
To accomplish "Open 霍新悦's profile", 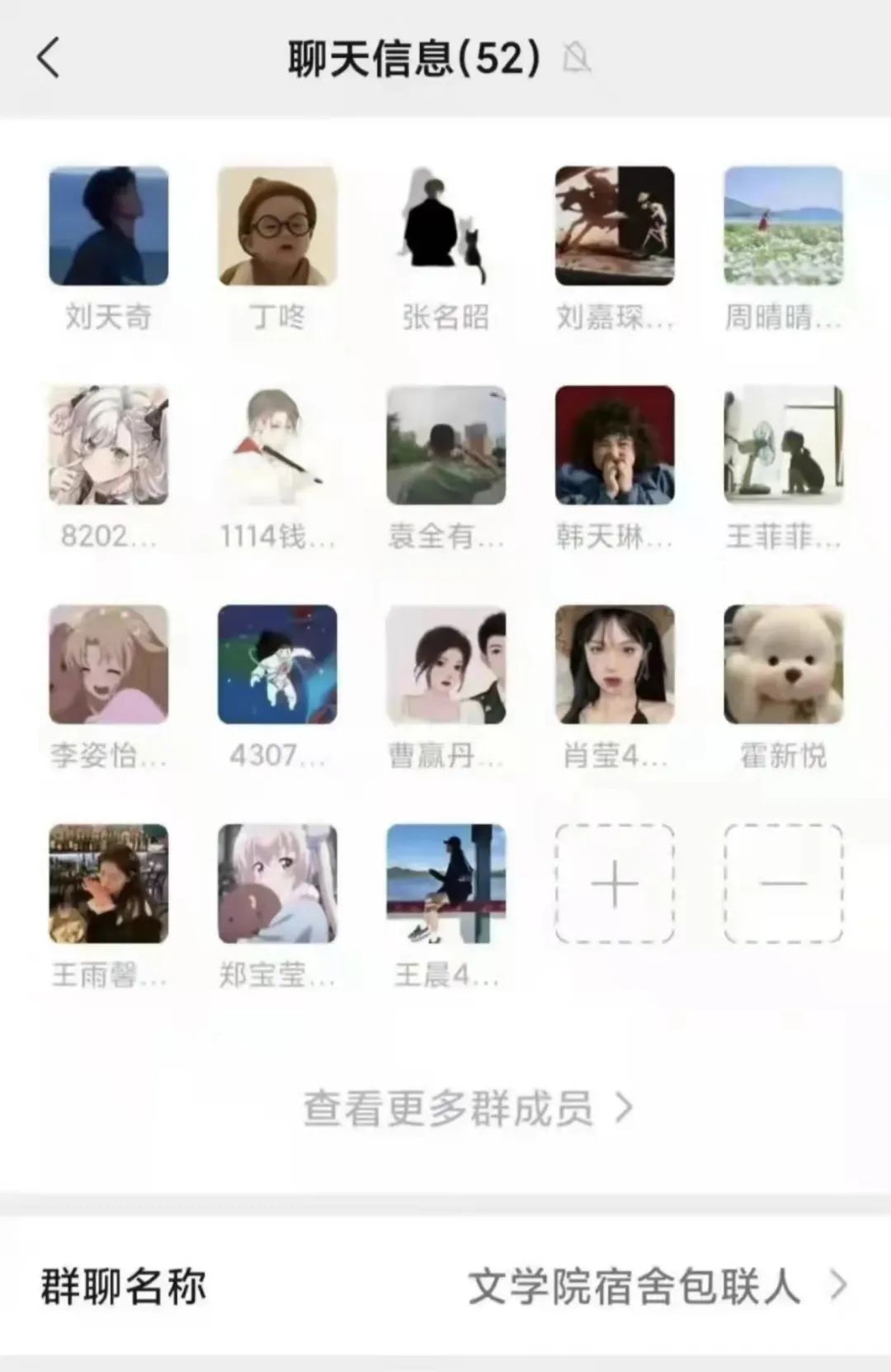I will coord(783,665).
